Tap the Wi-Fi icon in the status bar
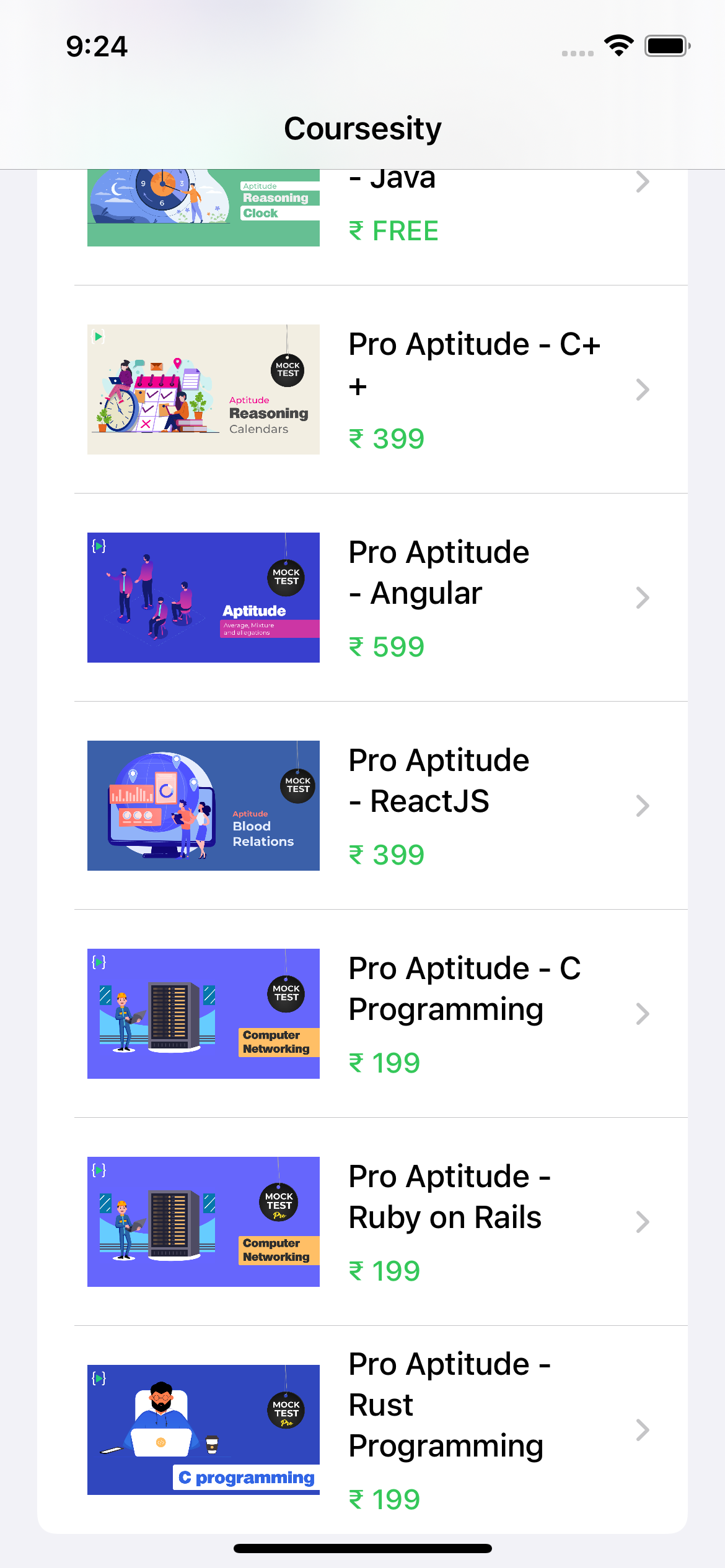 point(618,45)
